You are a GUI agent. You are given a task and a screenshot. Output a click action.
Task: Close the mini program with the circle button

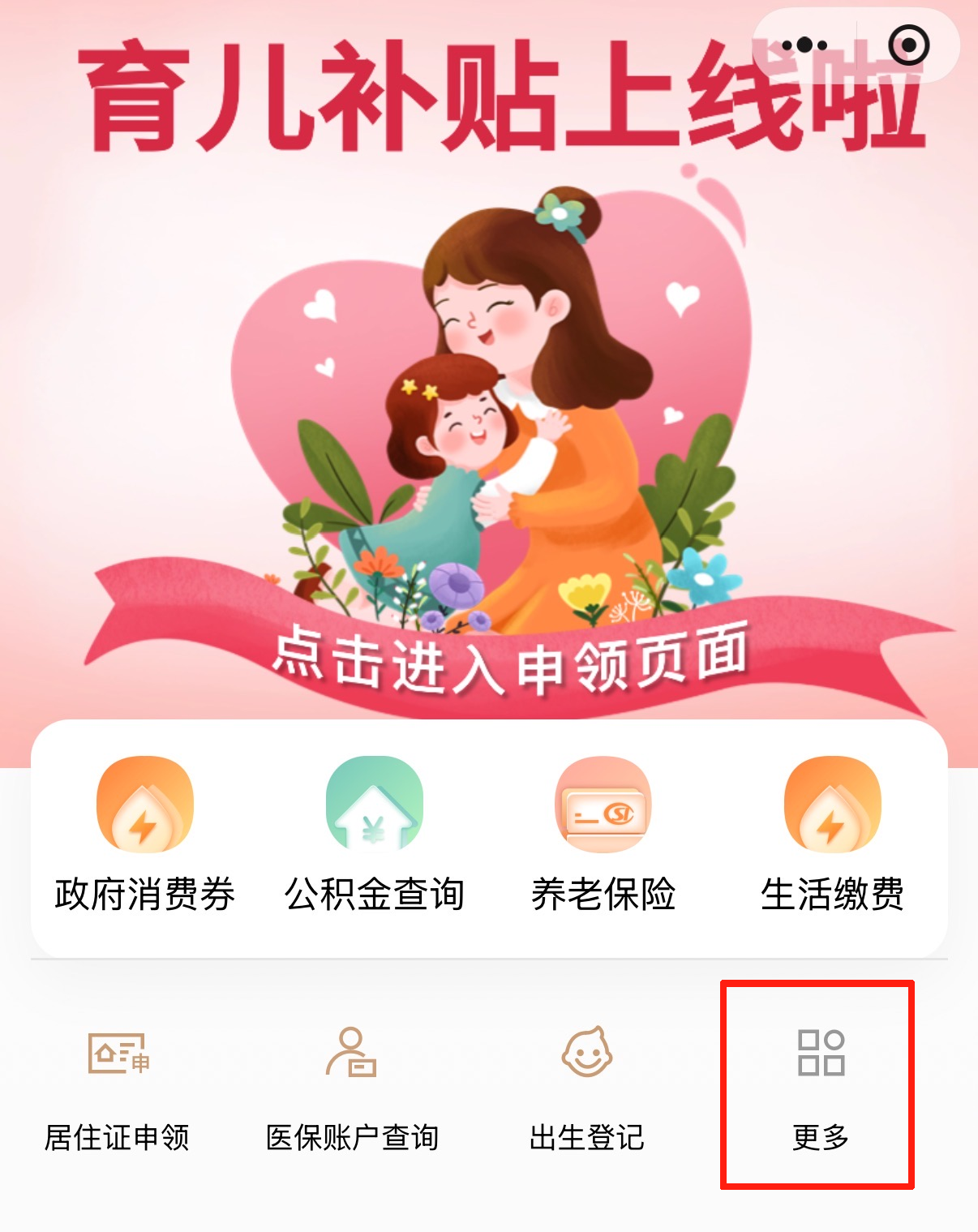pos(908,45)
